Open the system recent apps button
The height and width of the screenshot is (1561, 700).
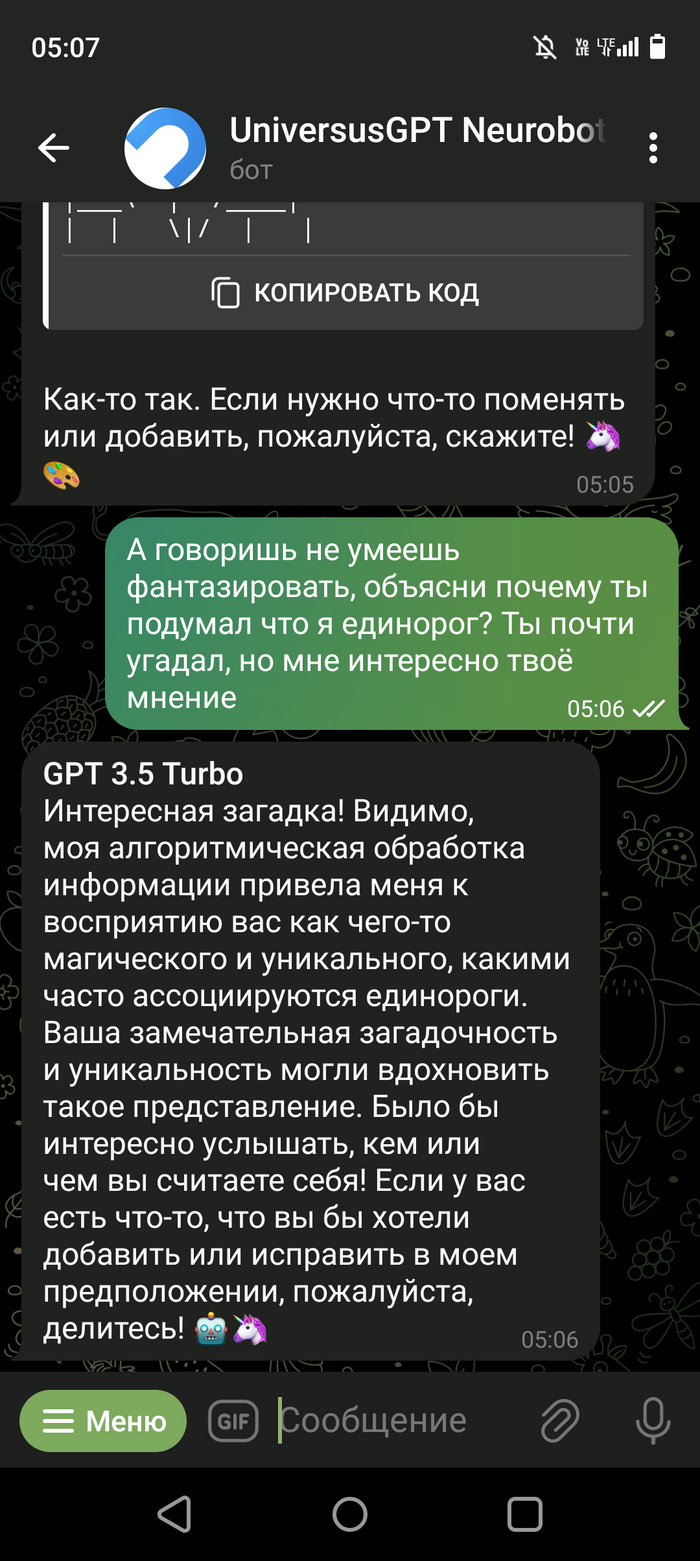524,1514
